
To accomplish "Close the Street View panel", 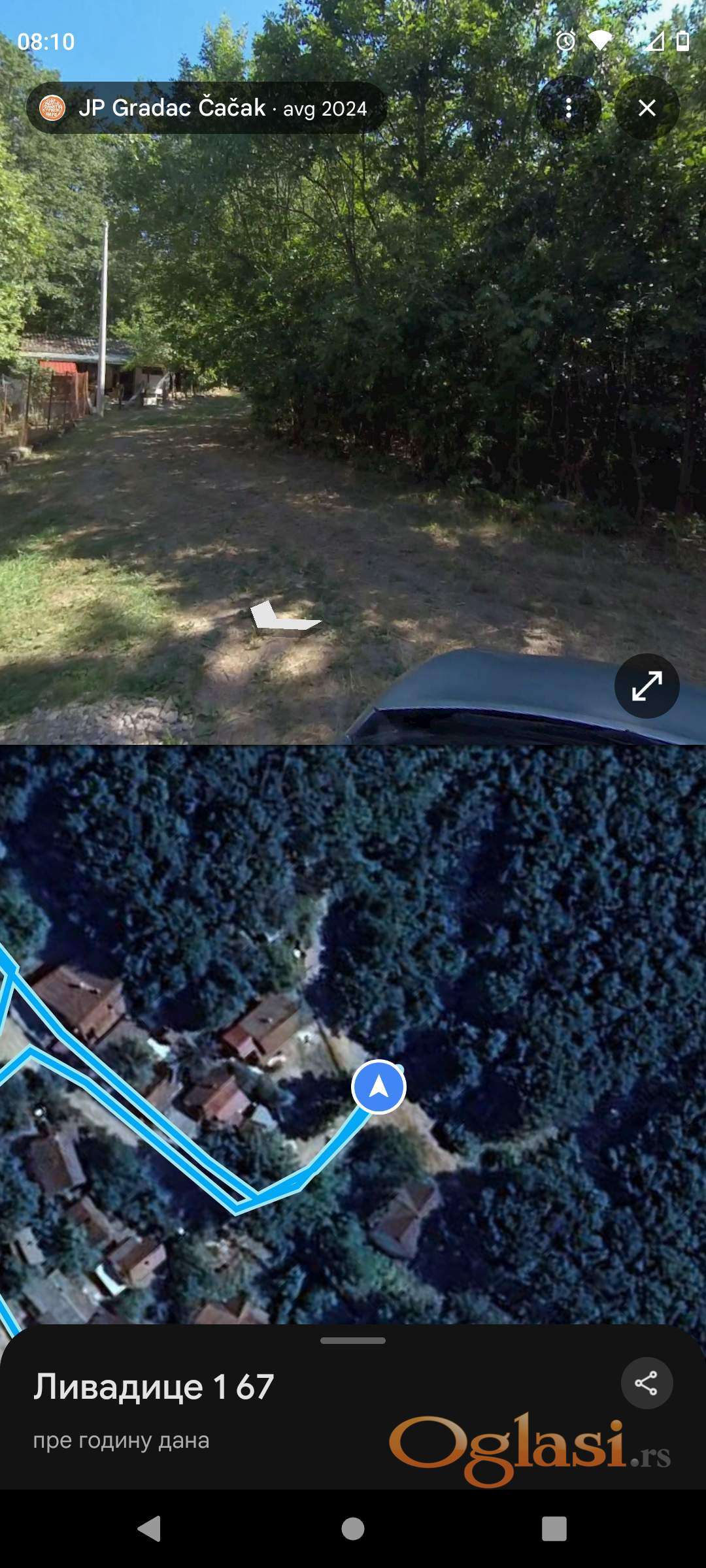I will [x=647, y=108].
